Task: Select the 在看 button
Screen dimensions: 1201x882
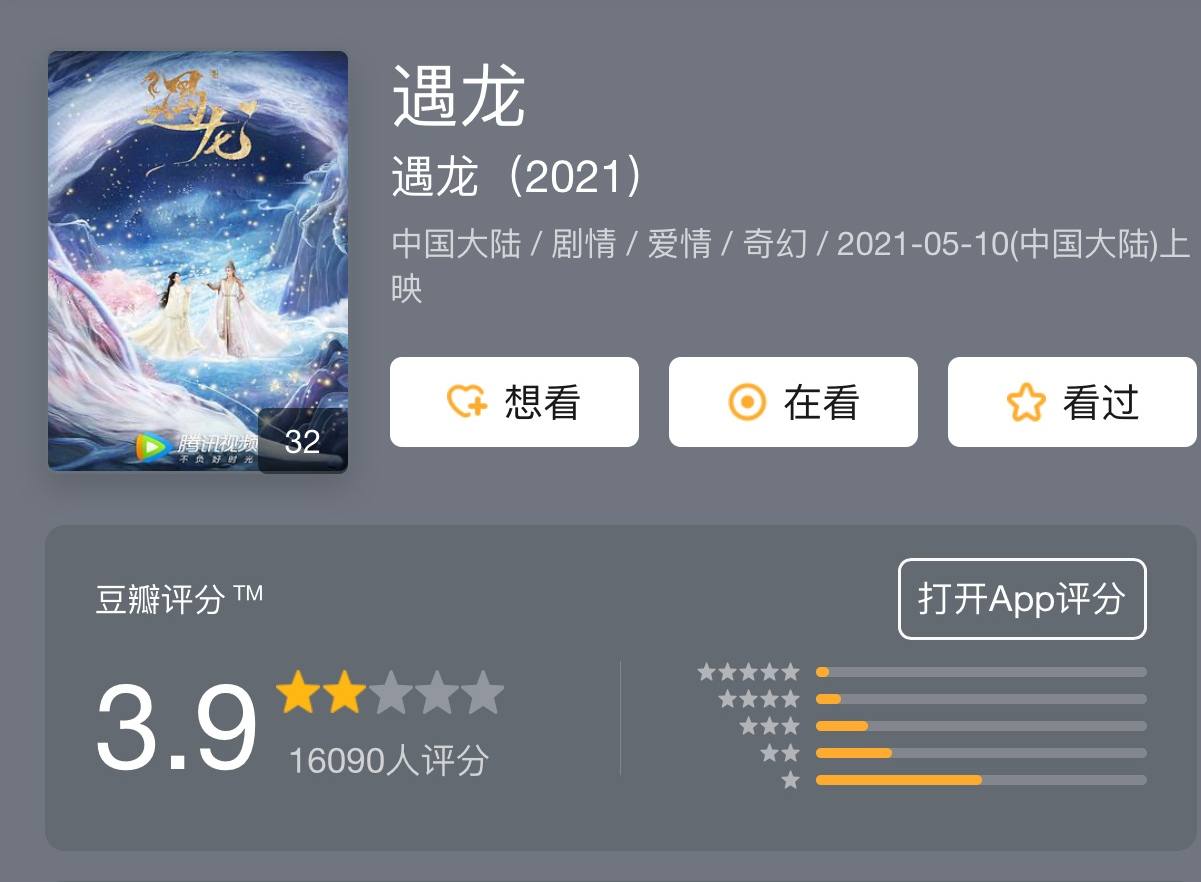Action: pyautogui.click(x=793, y=402)
